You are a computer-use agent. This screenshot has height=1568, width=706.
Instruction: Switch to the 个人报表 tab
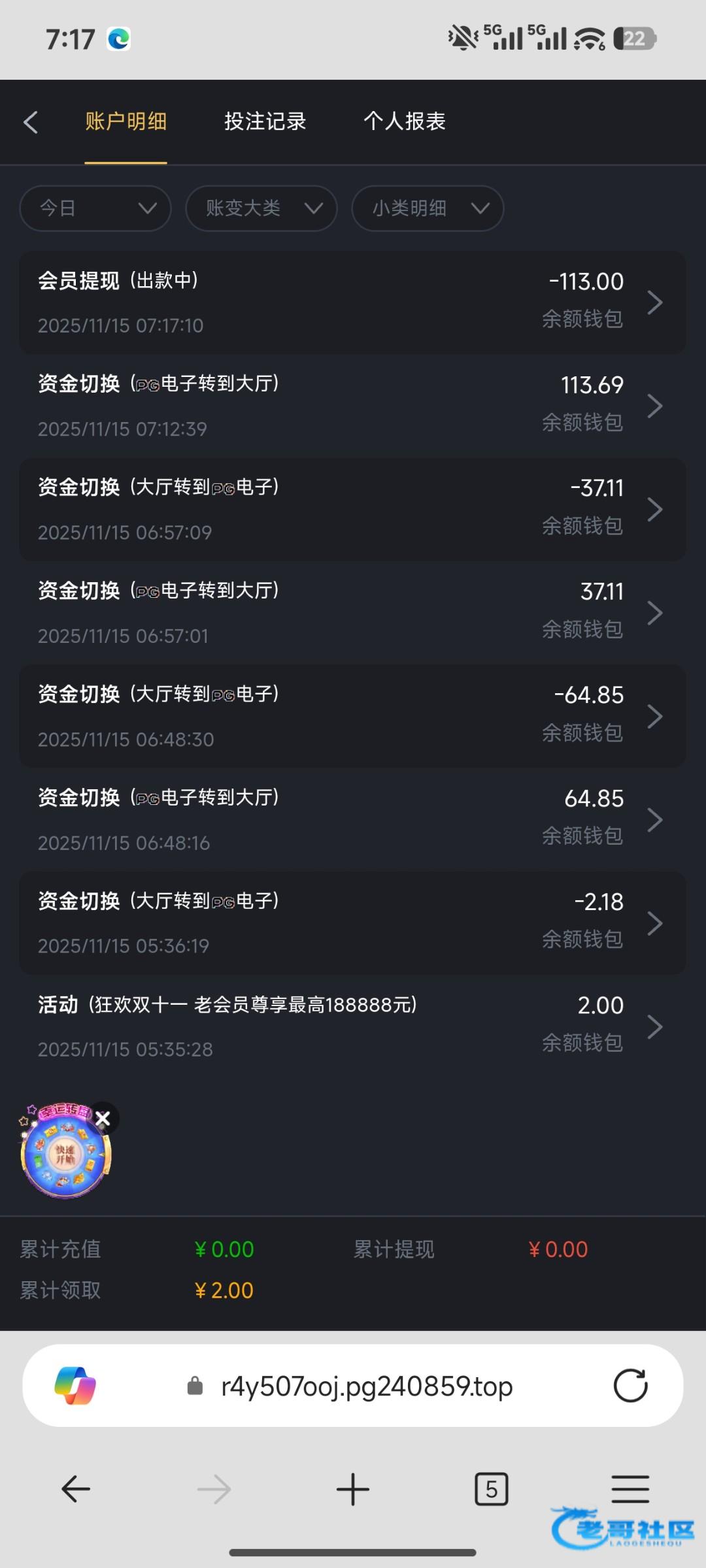tap(405, 122)
